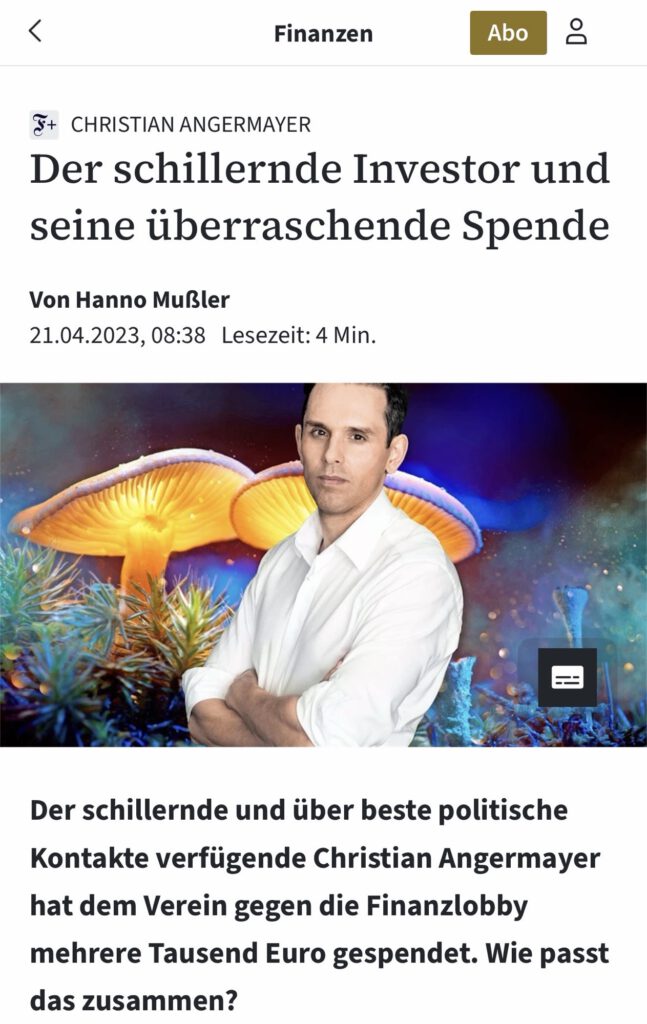Go back using the top-left arrow
This screenshot has width=647, height=1024.
pyautogui.click(x=35, y=31)
